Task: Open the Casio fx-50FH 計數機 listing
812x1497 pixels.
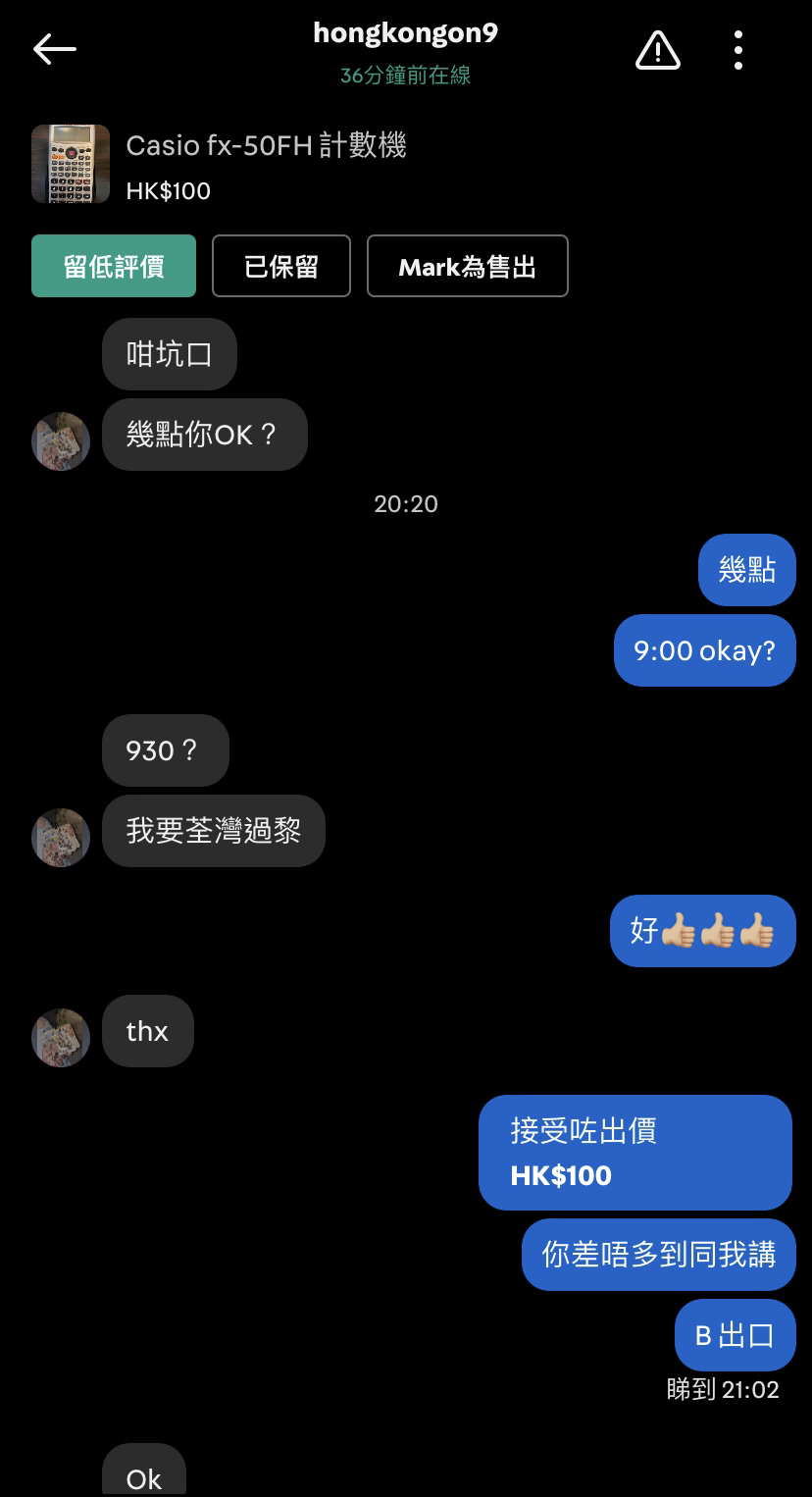Action: point(266,146)
